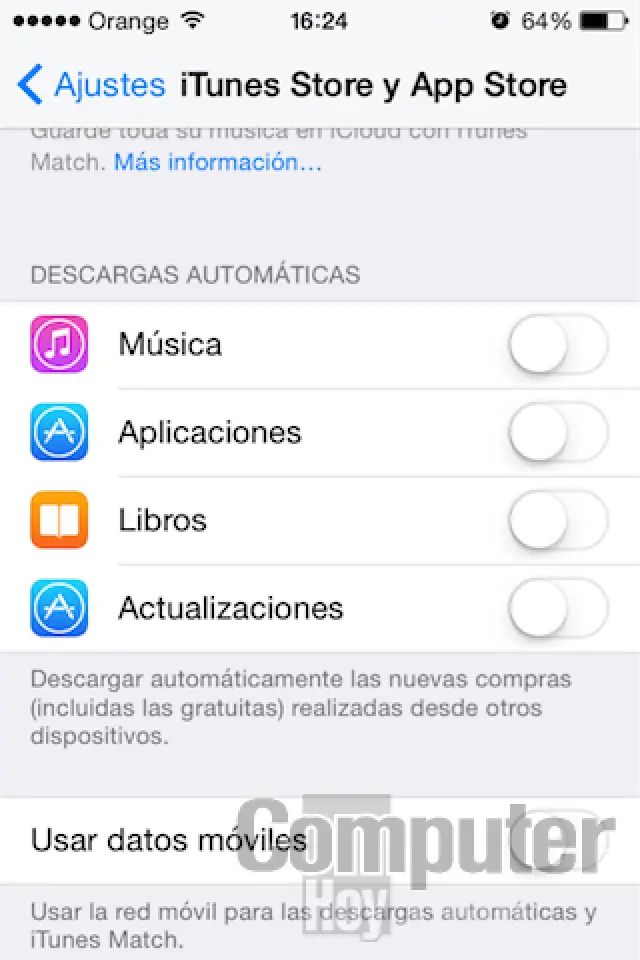The height and width of the screenshot is (960, 640).
Task: Go back to Ajustes
Action: (x=92, y=85)
